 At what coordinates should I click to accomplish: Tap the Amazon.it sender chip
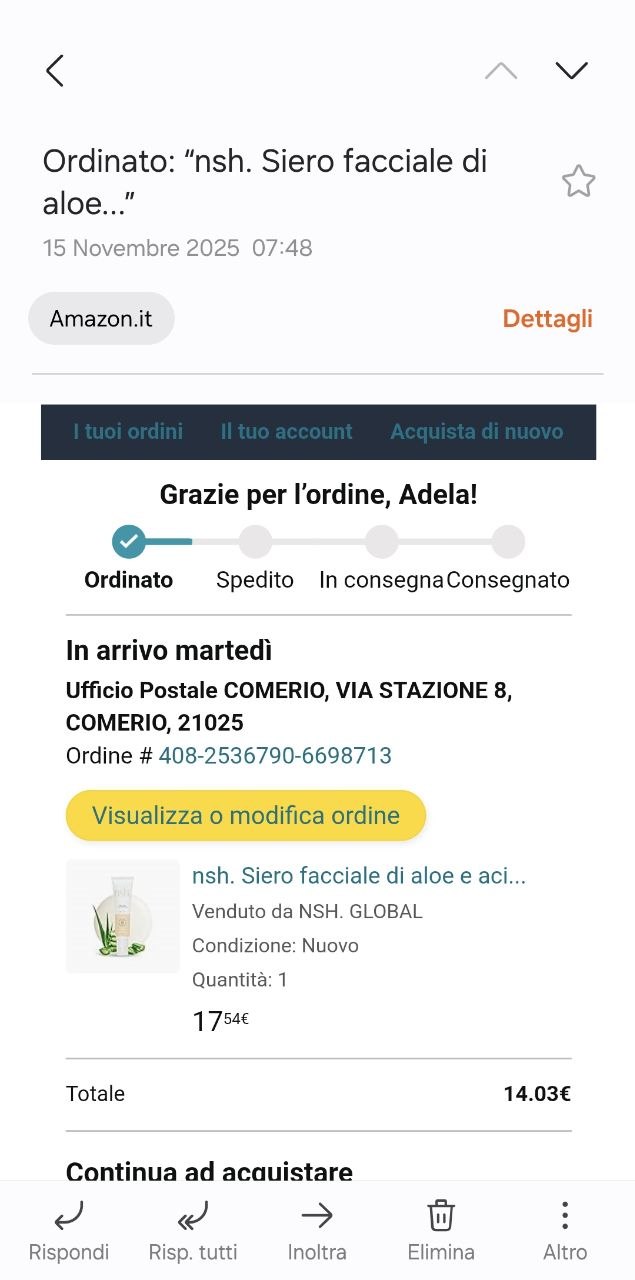tap(101, 319)
